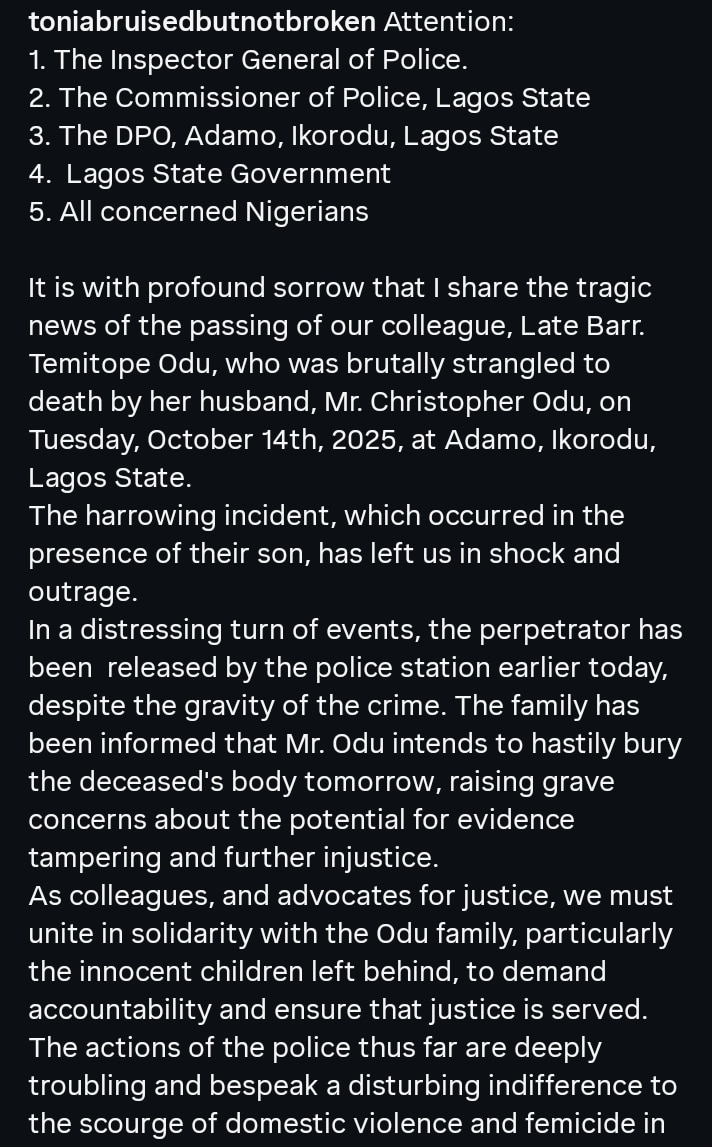Open toniabruisedbutnotbroken's profile from the username
This screenshot has height=1147, width=712.
pyautogui.click(x=202, y=21)
